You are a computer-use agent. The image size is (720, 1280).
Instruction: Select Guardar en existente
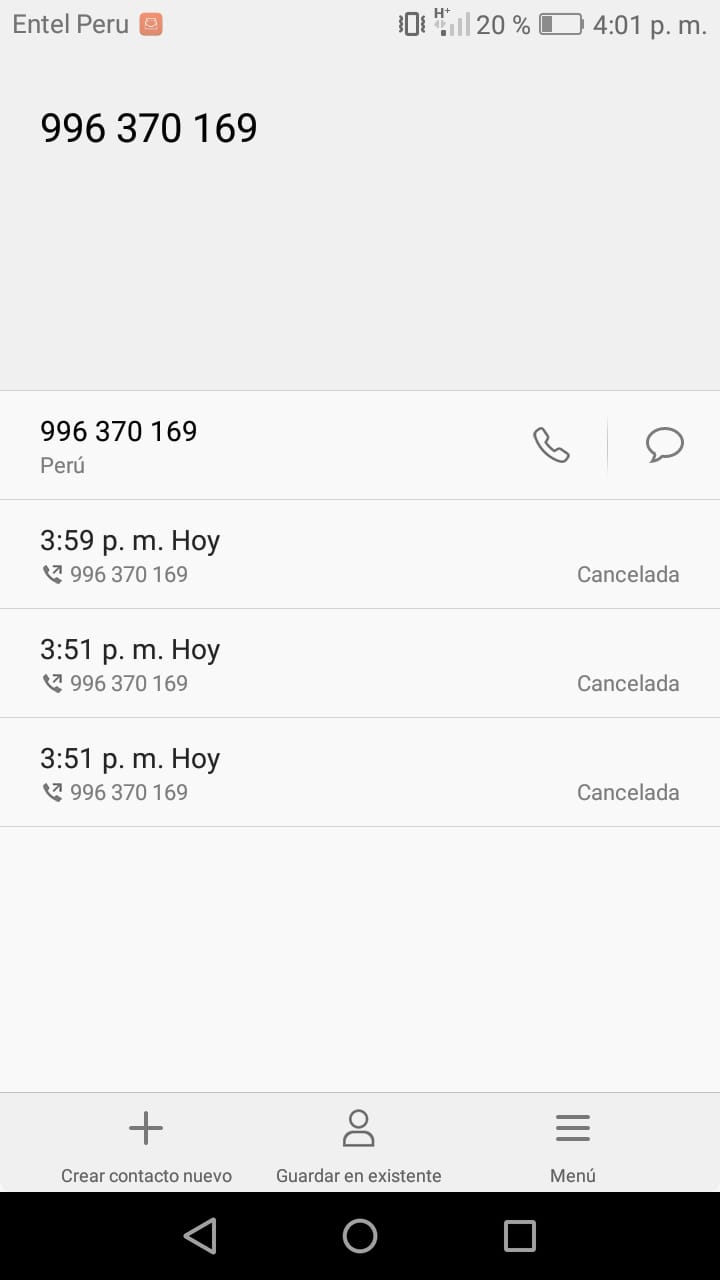[358, 1144]
